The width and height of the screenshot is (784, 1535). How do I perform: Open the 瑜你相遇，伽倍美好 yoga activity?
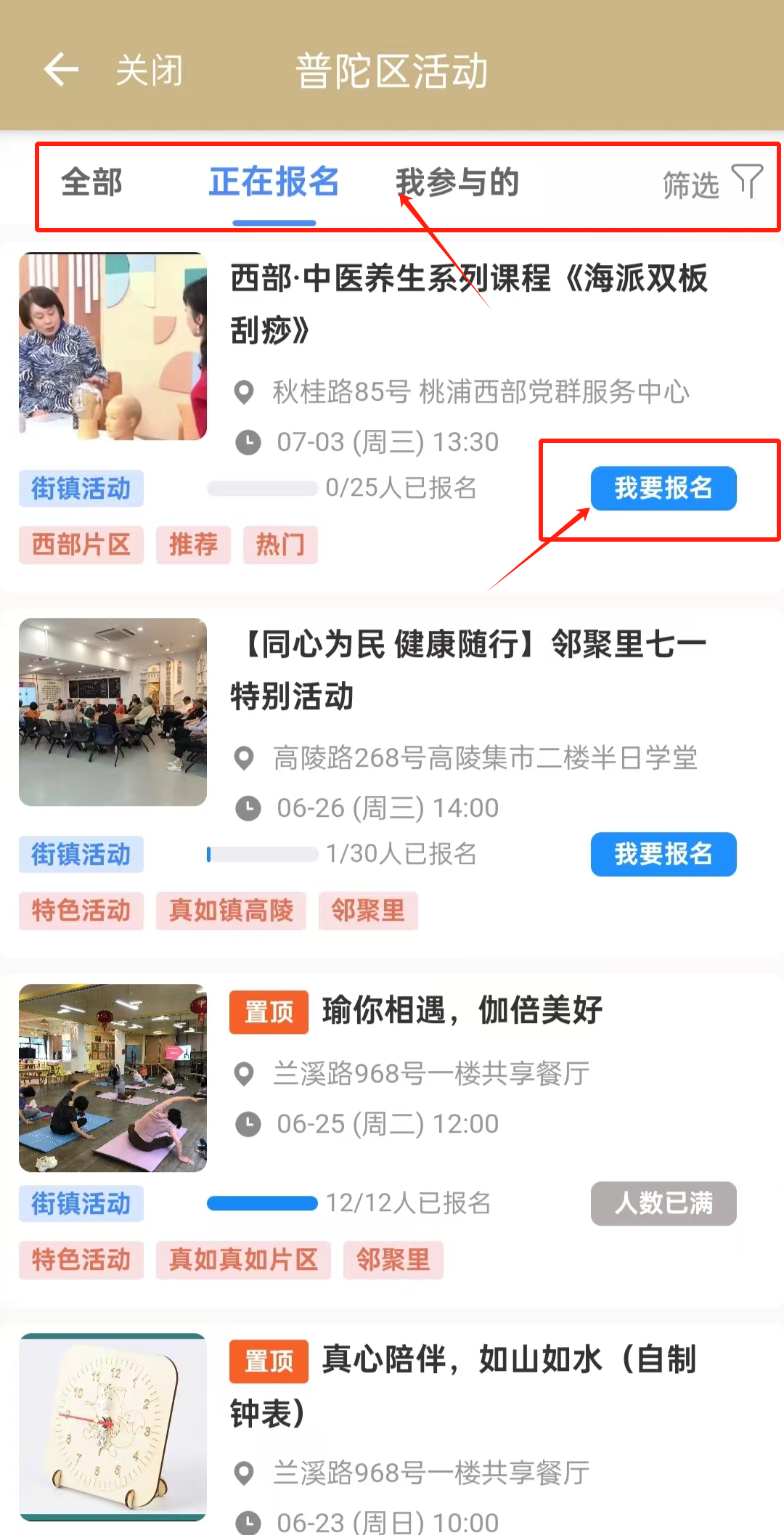coord(462,1010)
